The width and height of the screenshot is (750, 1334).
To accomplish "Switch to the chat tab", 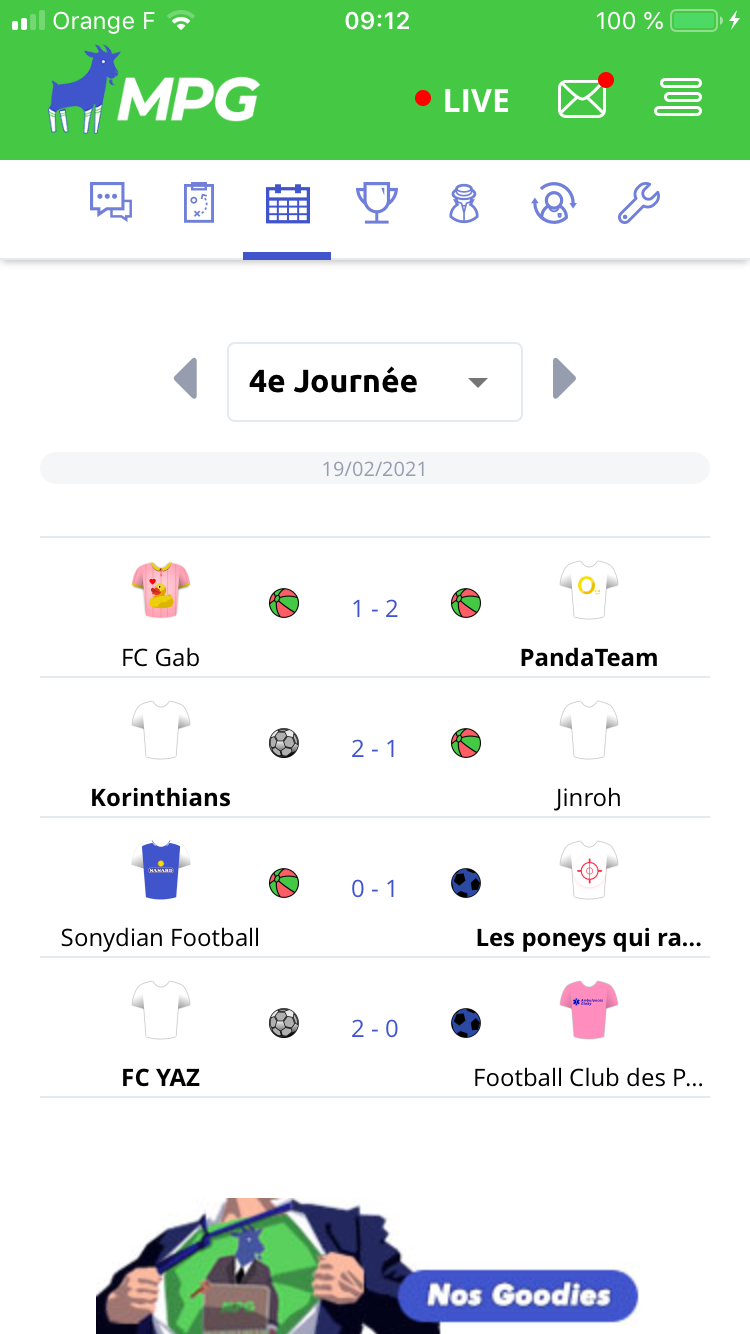I will click(x=110, y=203).
